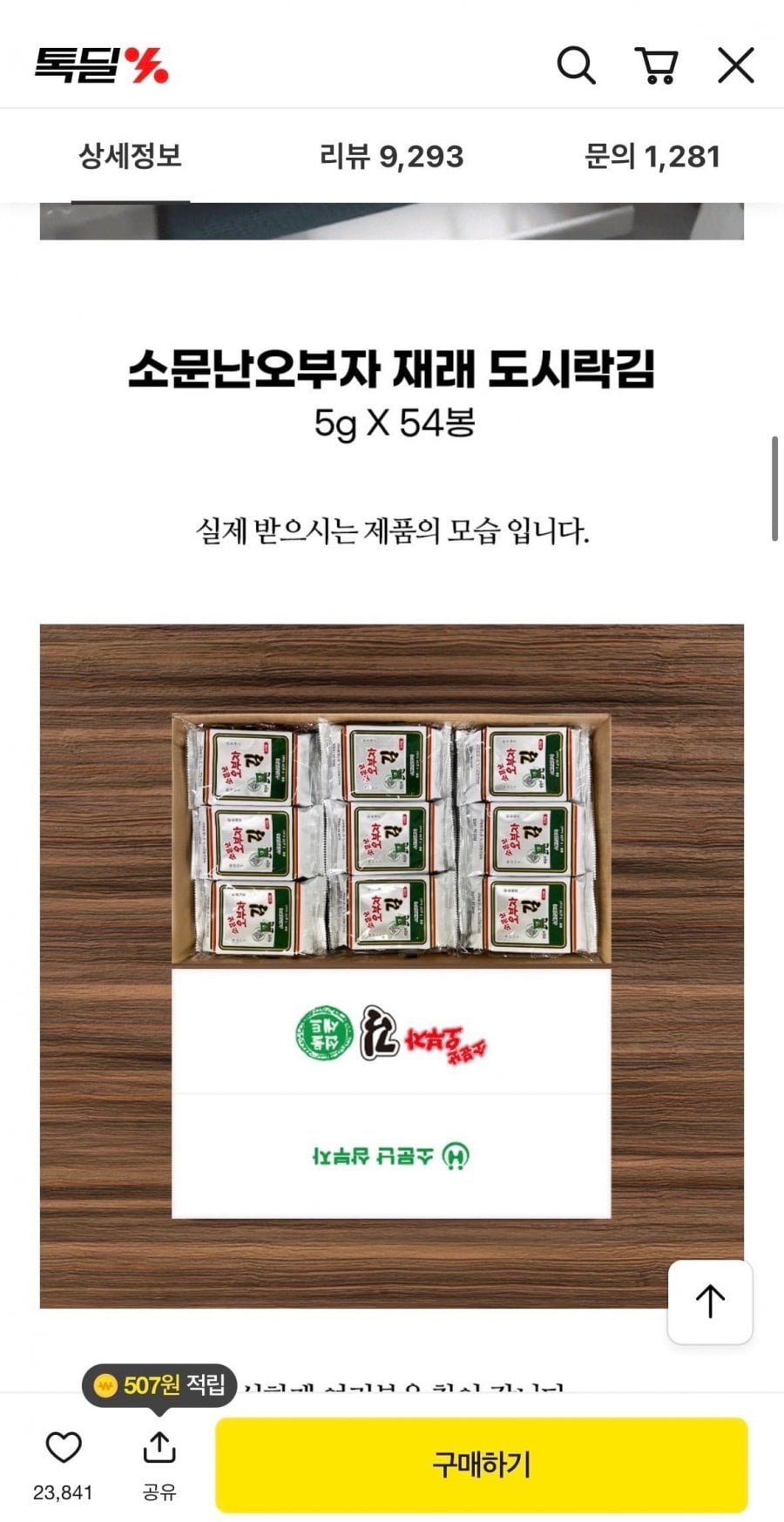Switch to the 리뷰 9,293 tab
The image size is (784, 1522).
(x=392, y=157)
